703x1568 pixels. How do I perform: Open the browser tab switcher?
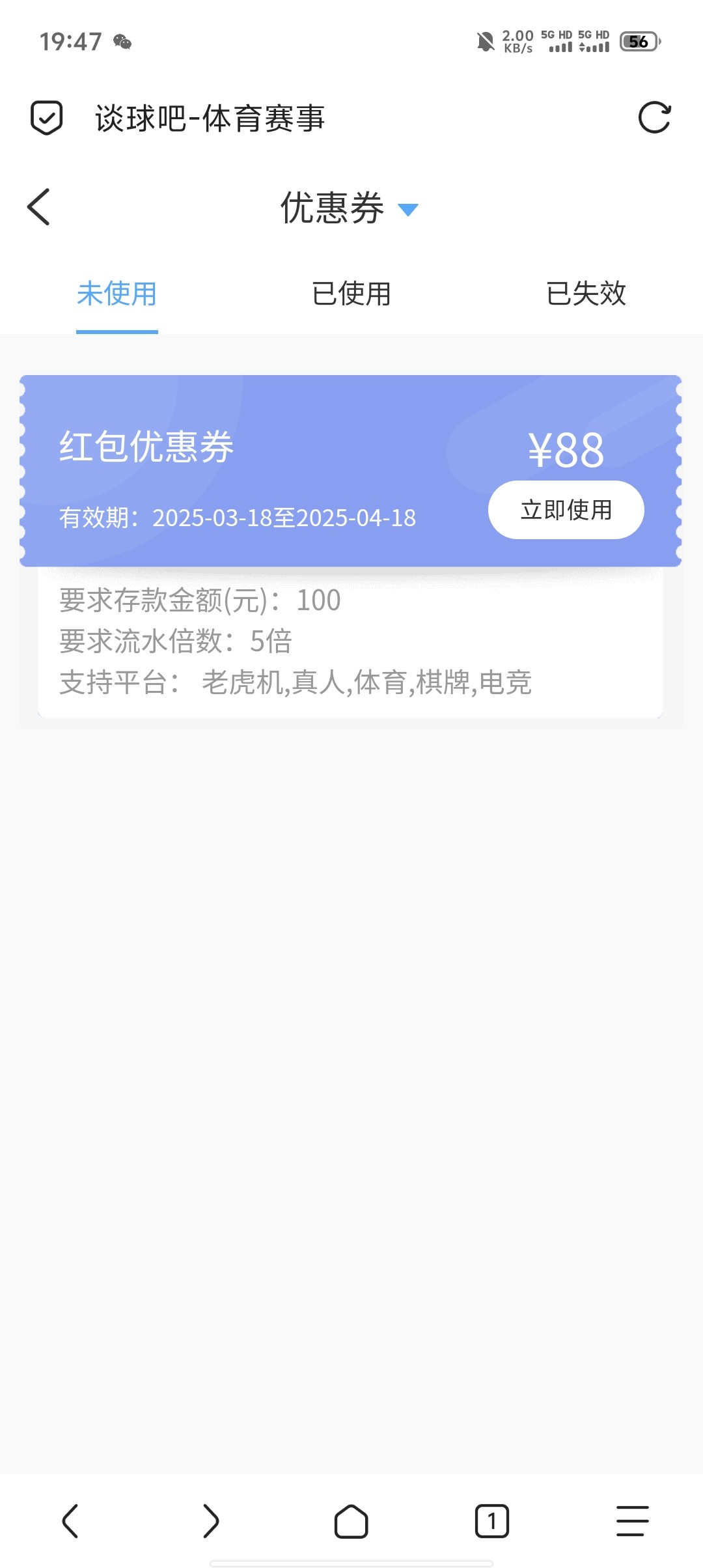click(492, 1521)
